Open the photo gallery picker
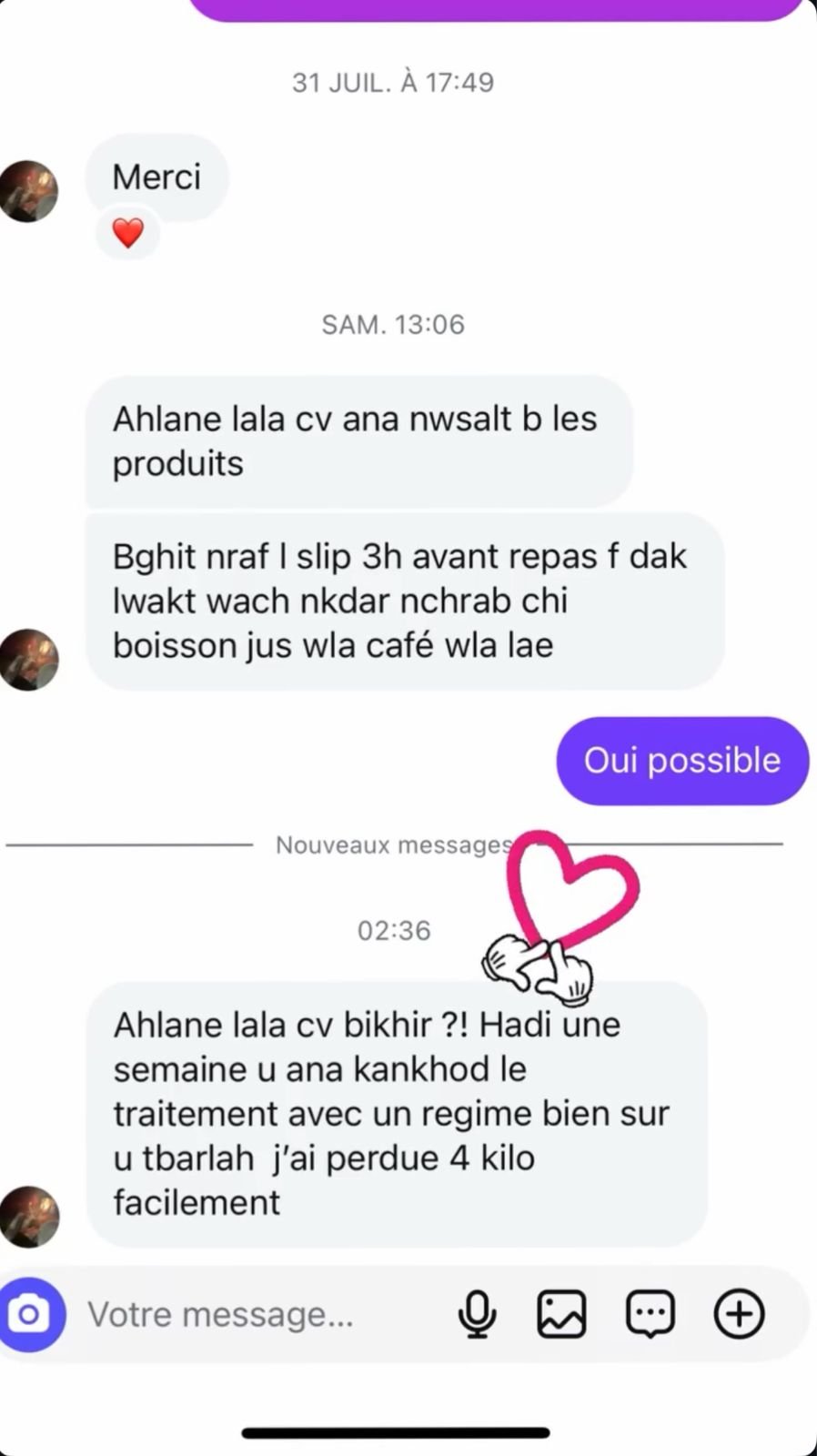This screenshot has width=817, height=1456. point(561,1314)
